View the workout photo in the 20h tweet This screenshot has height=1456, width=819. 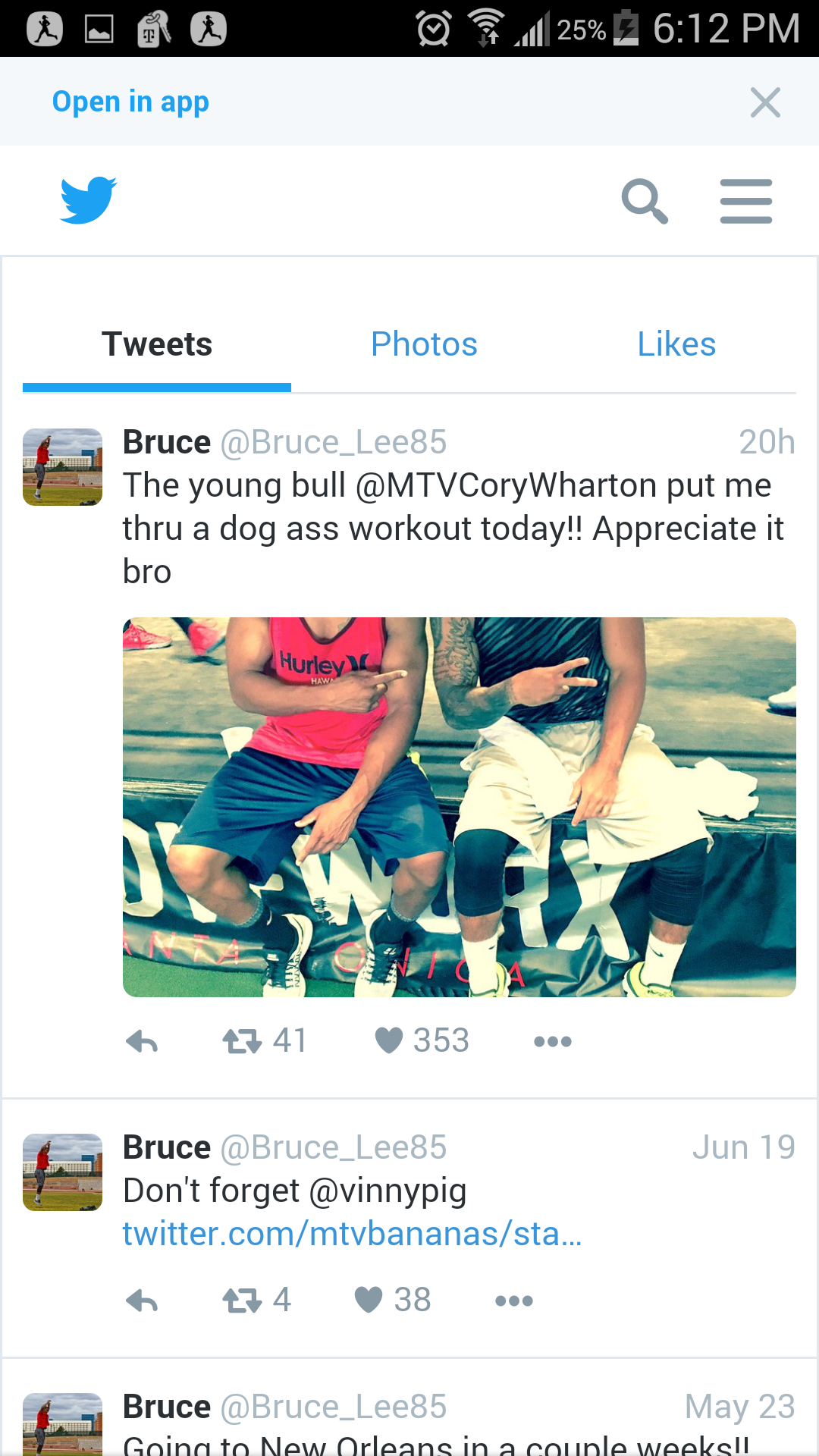click(460, 807)
